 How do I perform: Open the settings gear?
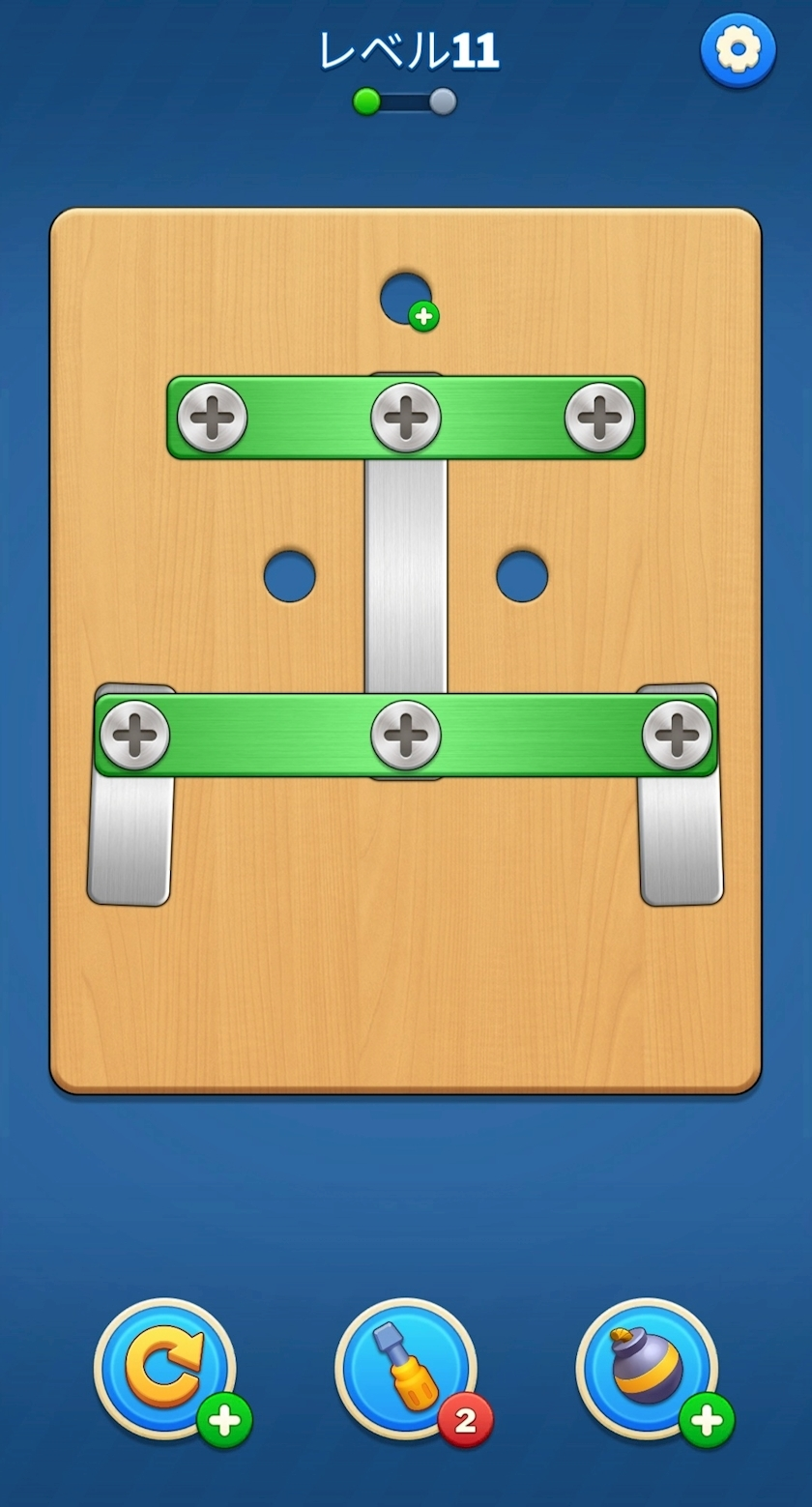[x=738, y=49]
